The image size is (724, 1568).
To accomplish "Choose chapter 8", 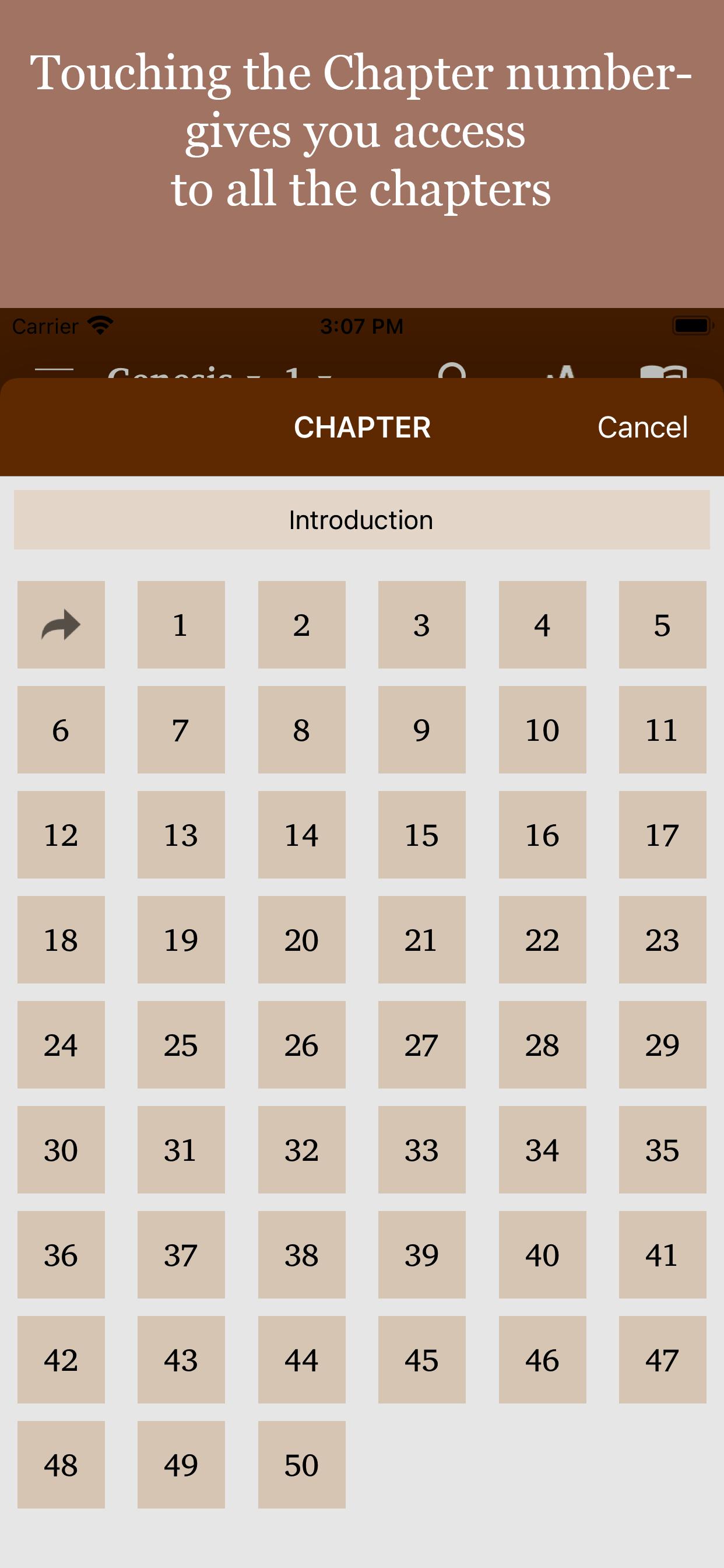I will pos(302,730).
